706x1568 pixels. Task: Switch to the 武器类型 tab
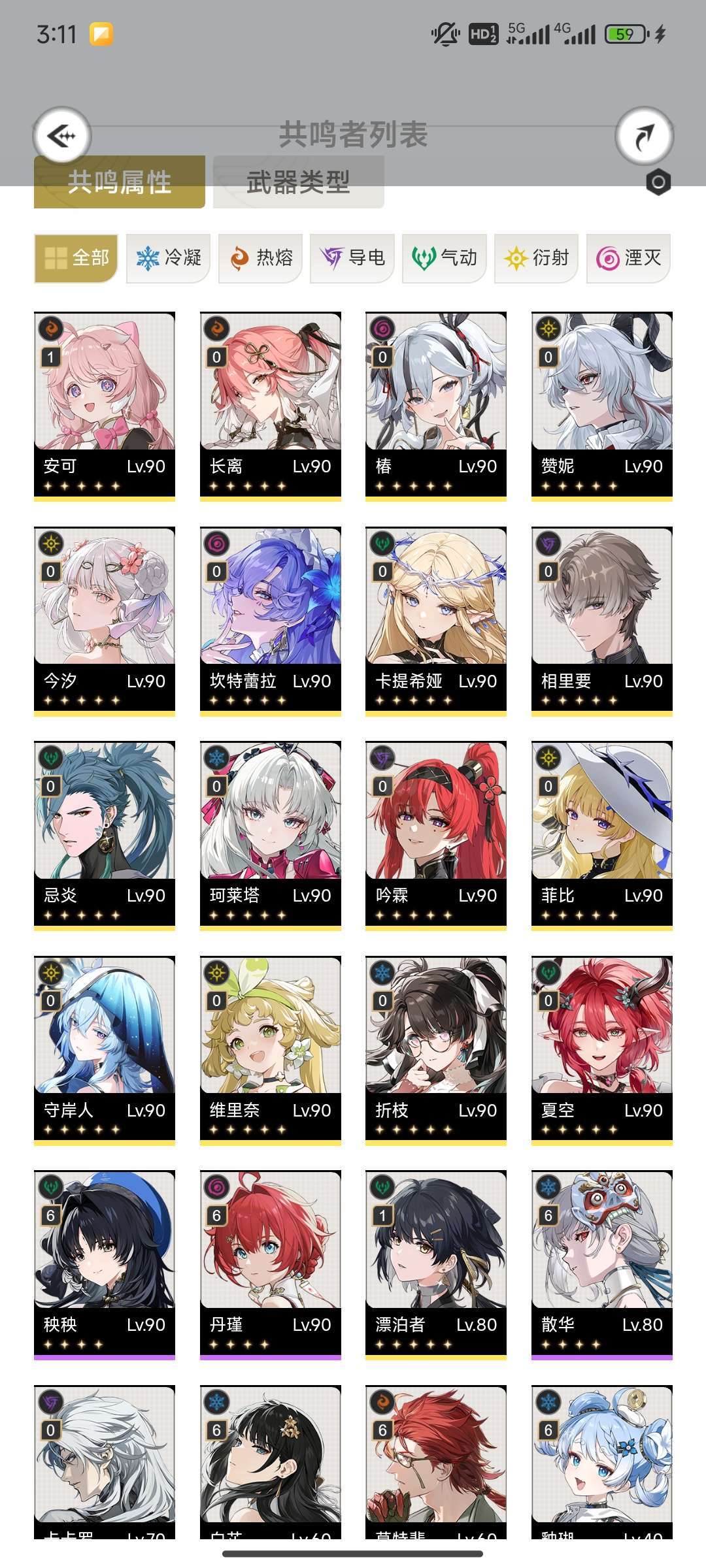click(x=298, y=182)
